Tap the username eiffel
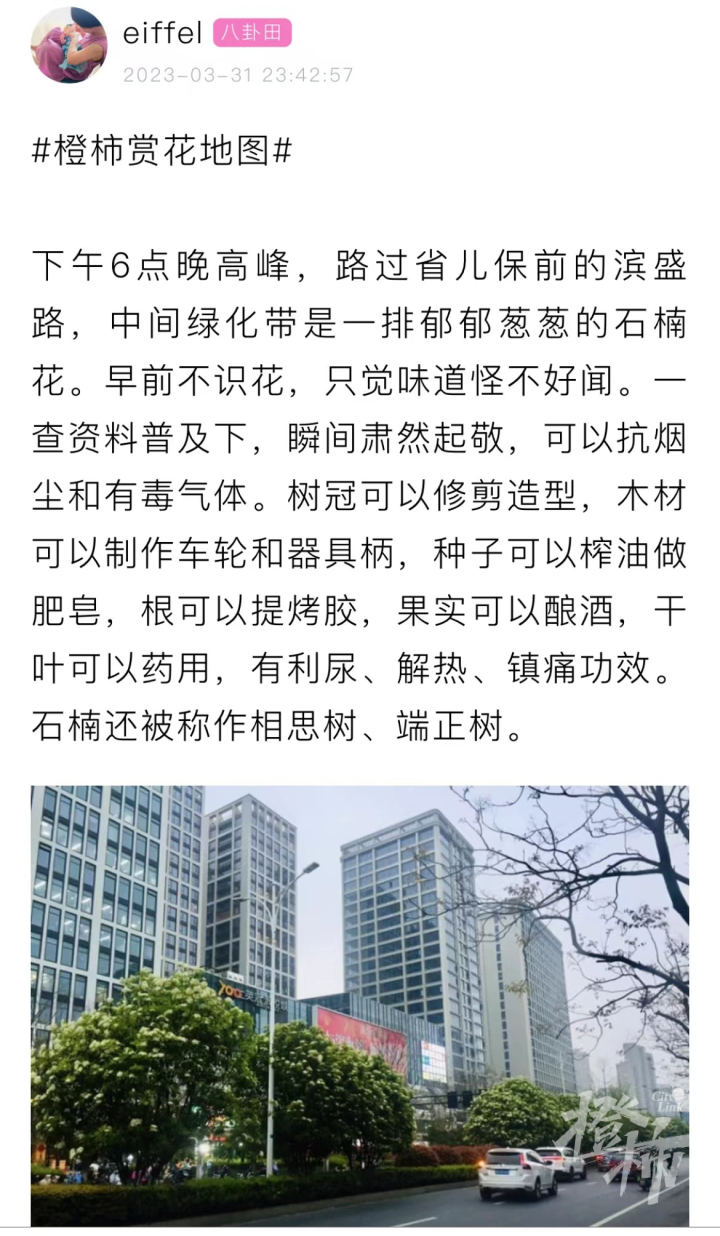Viewport: 720px width, 1236px height. pos(164,34)
